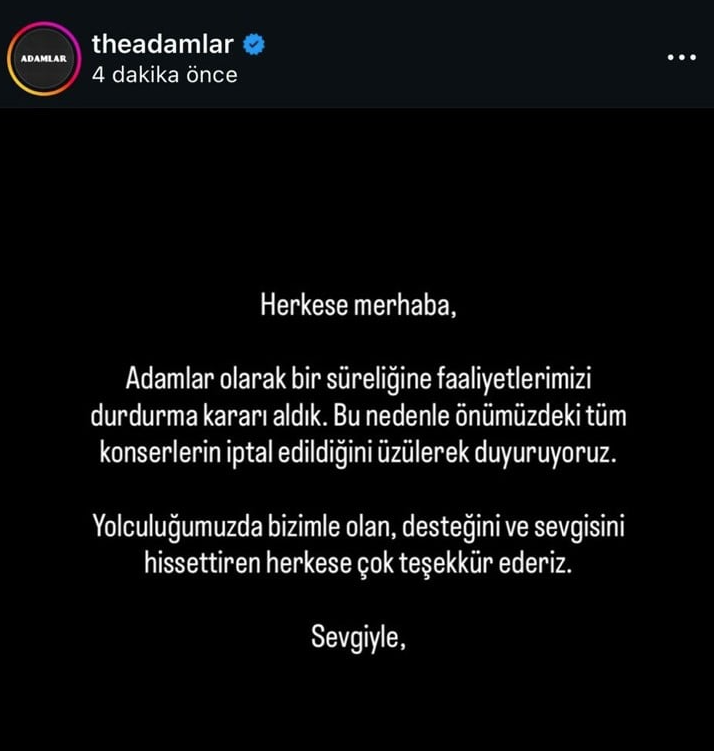Viewport: 714px width, 751px height.
Task: Open the three-dot post options menu
Action: pyautogui.click(x=680, y=57)
